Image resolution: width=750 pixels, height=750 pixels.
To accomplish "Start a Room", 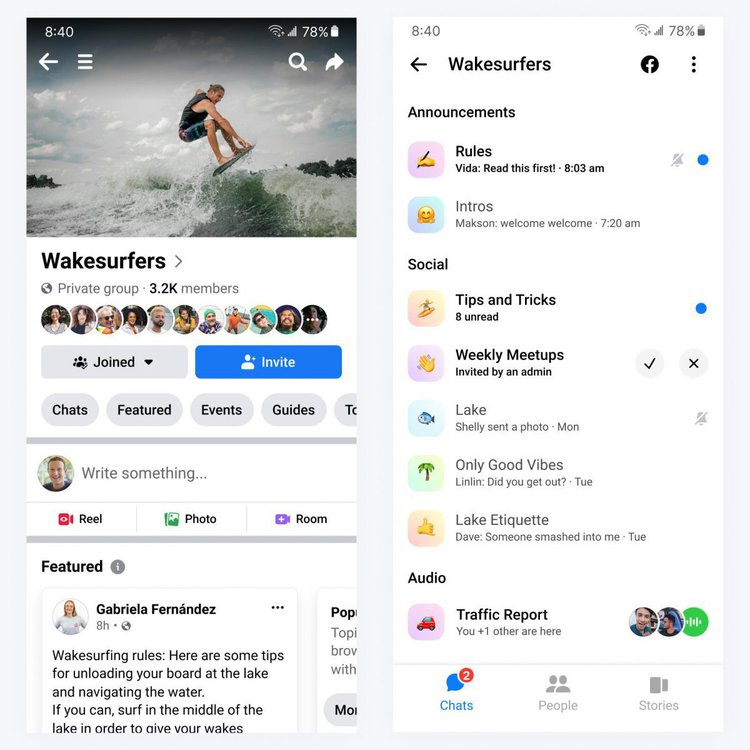I will (x=301, y=519).
